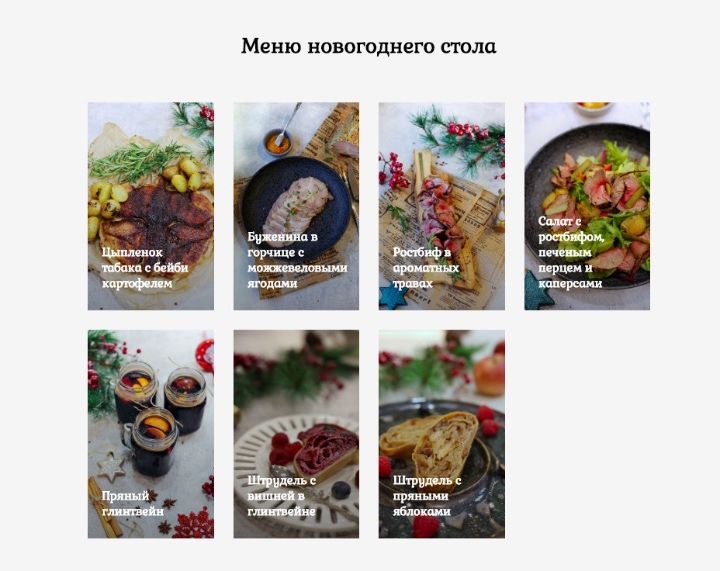Open Буженина в горчице recipe card
This screenshot has width=720, height=571.
pyautogui.click(x=296, y=206)
